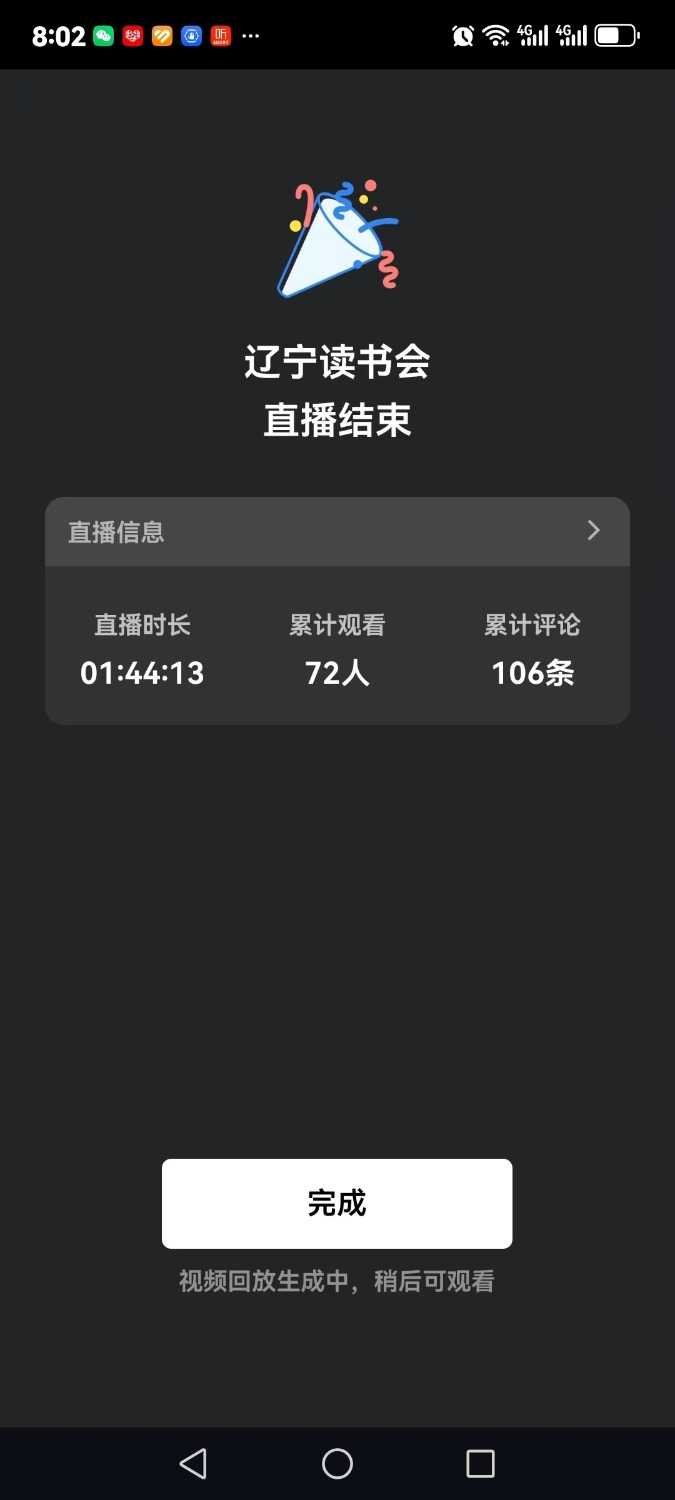The height and width of the screenshot is (1500, 675).
Task: Return to the home screen
Action: [337, 1464]
